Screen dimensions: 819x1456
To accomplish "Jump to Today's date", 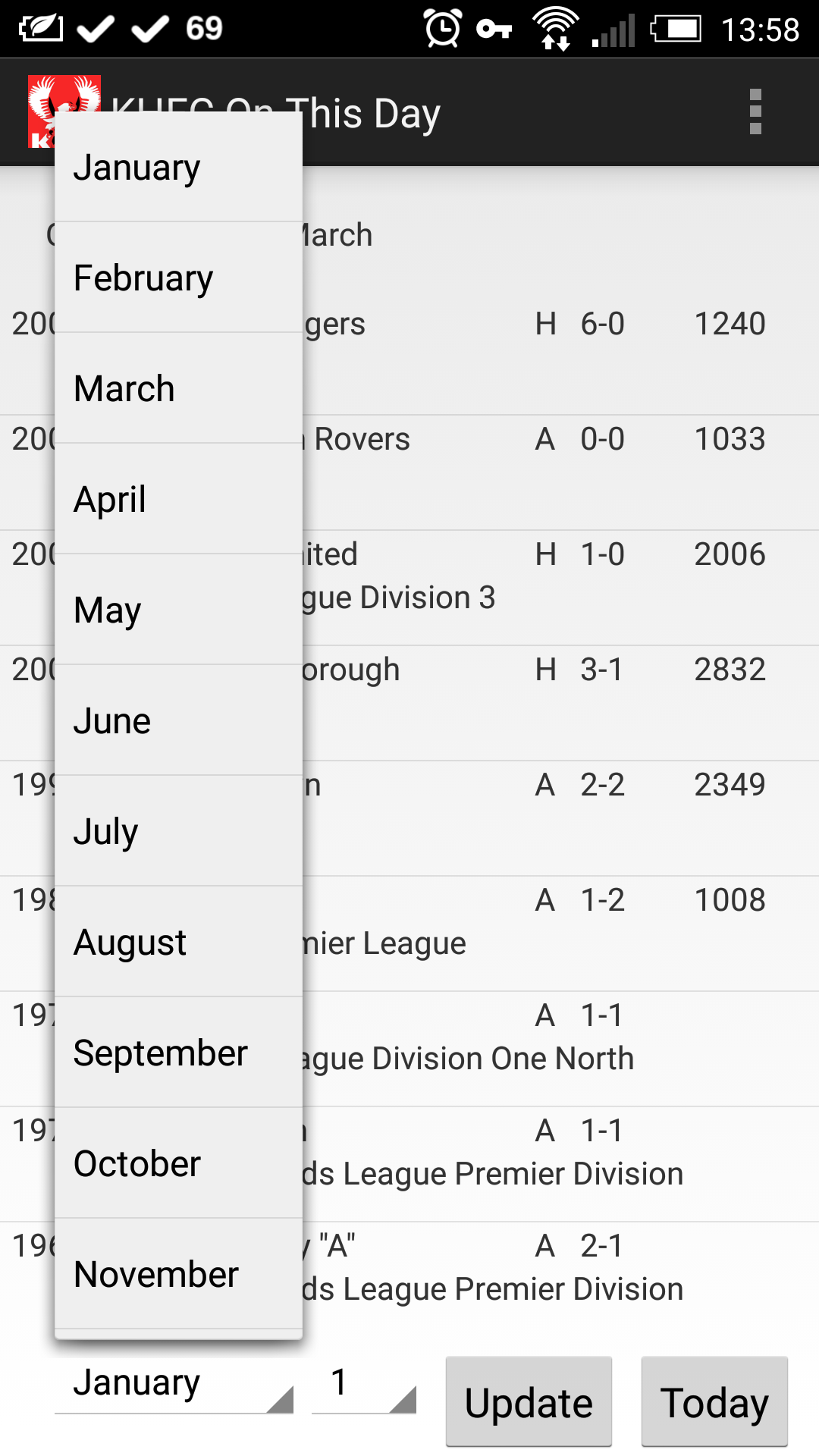I will coord(714,1402).
